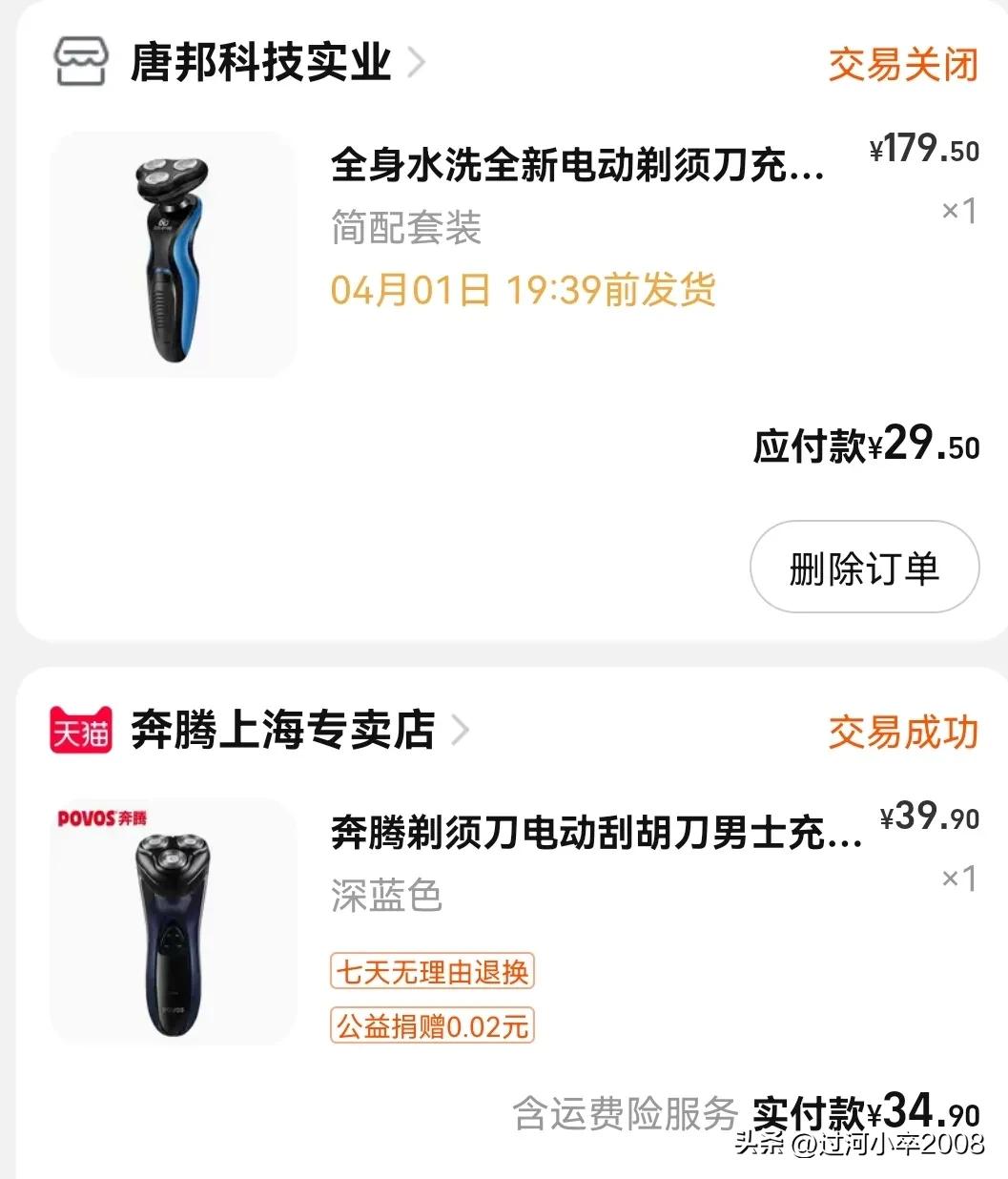The height and width of the screenshot is (1179, 1008).
Task: Open the blue electric shaver product thumbnail
Action: [173, 253]
